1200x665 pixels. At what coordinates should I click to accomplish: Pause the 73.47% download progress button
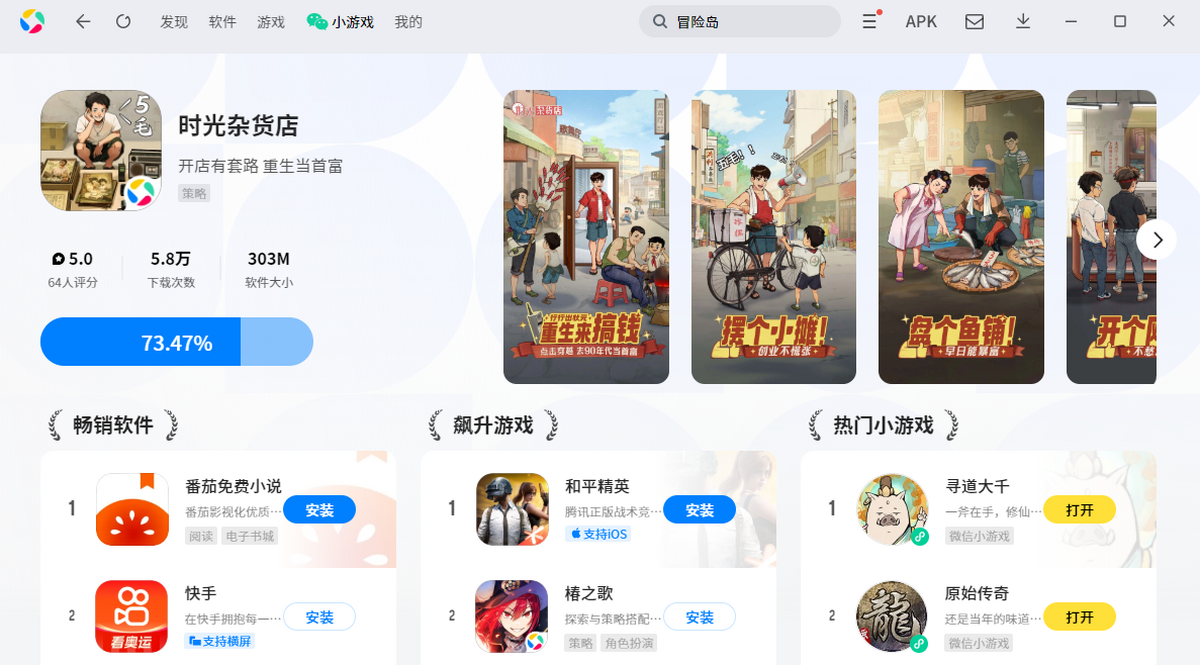click(177, 342)
